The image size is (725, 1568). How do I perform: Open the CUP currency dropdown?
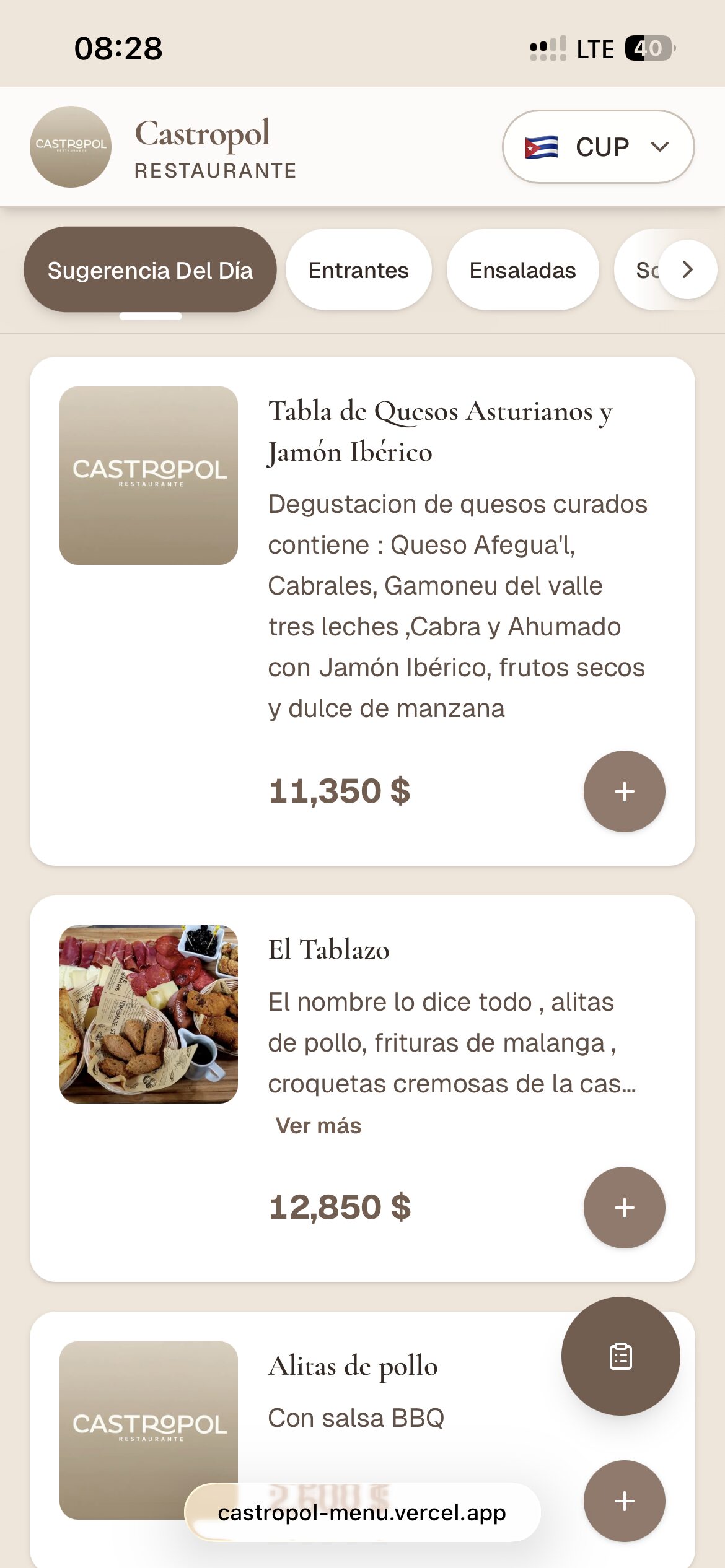[x=597, y=147]
